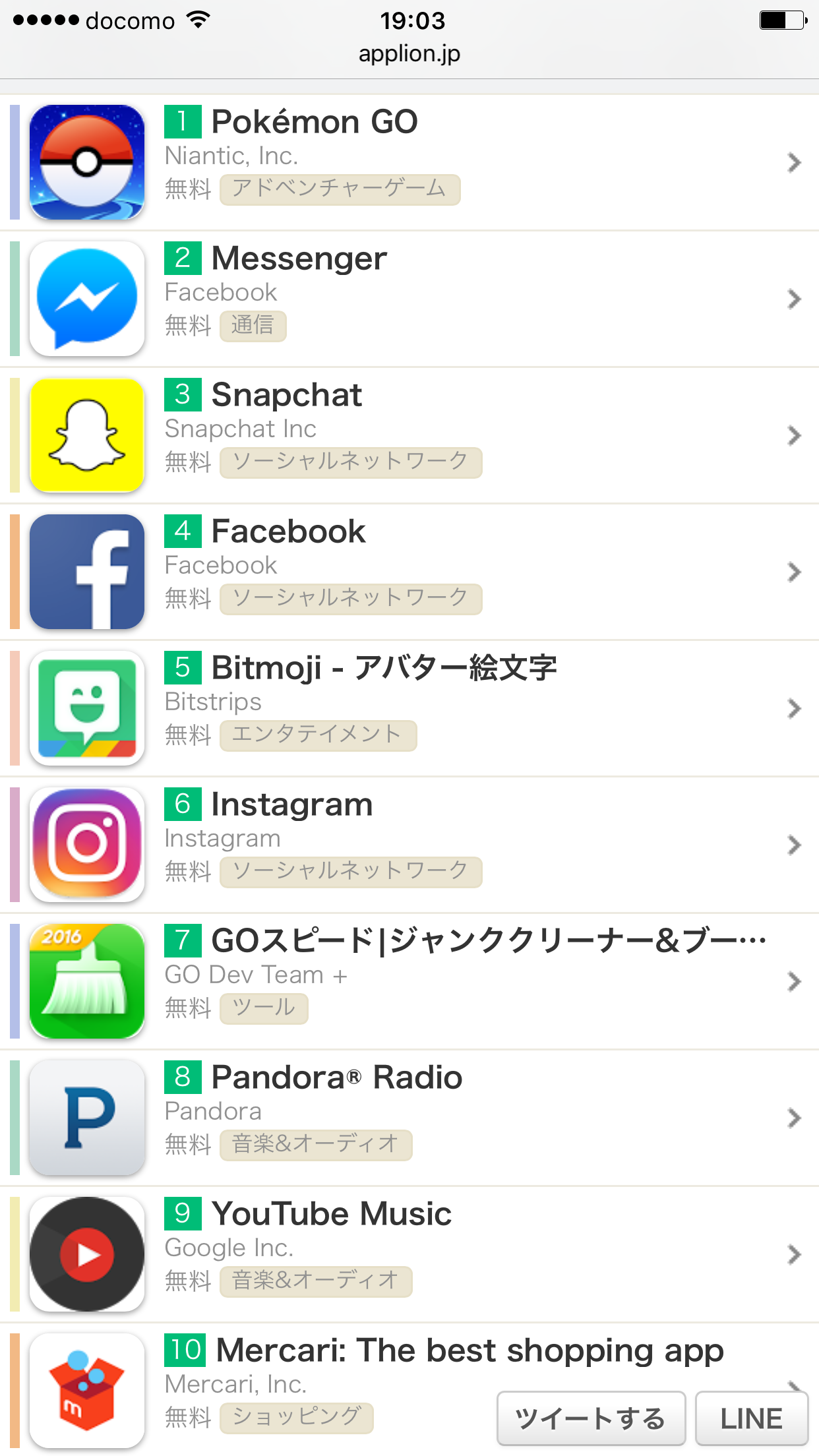Open the Messenger app entry

click(409, 299)
